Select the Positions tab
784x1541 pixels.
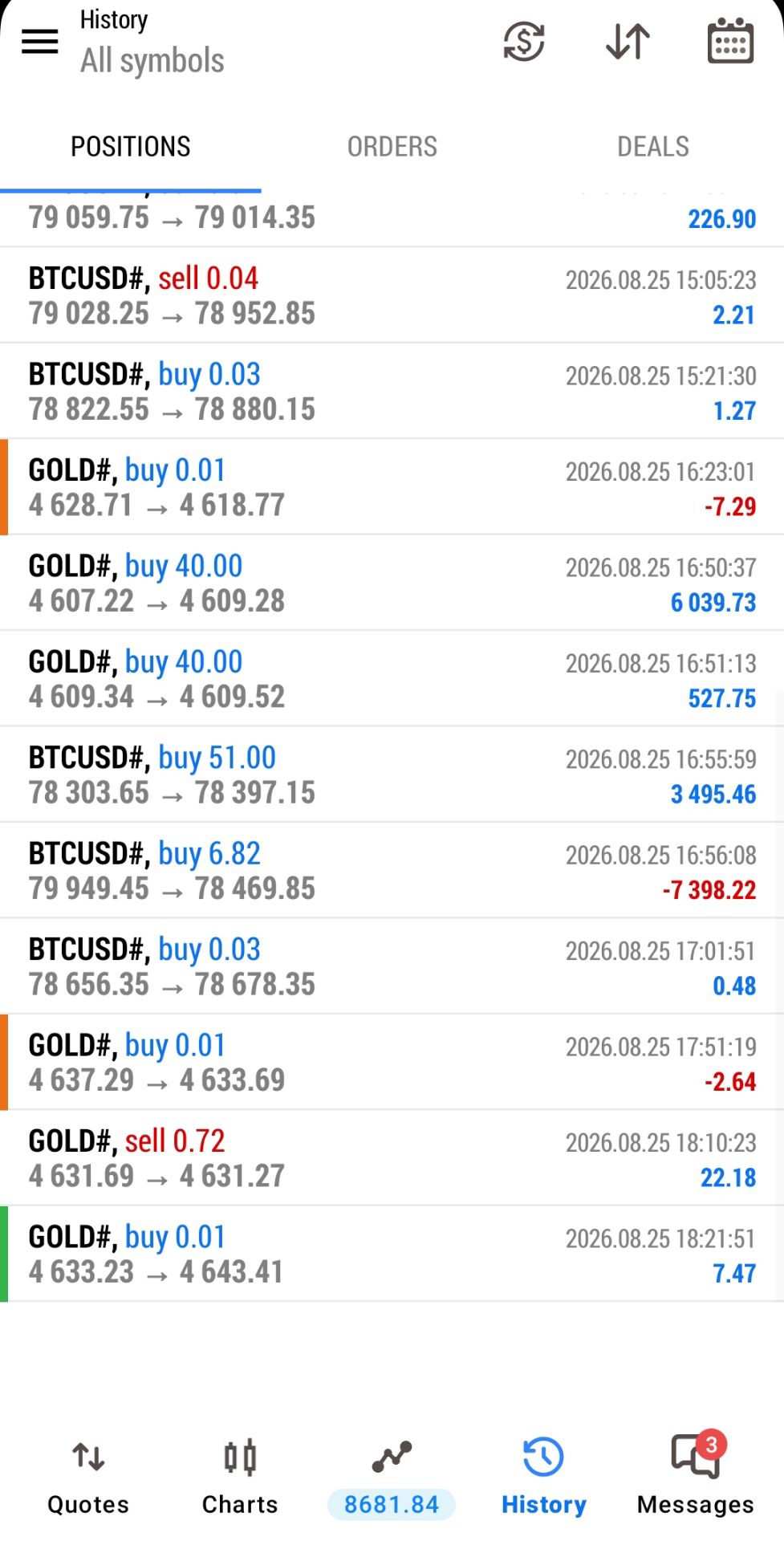tap(131, 147)
